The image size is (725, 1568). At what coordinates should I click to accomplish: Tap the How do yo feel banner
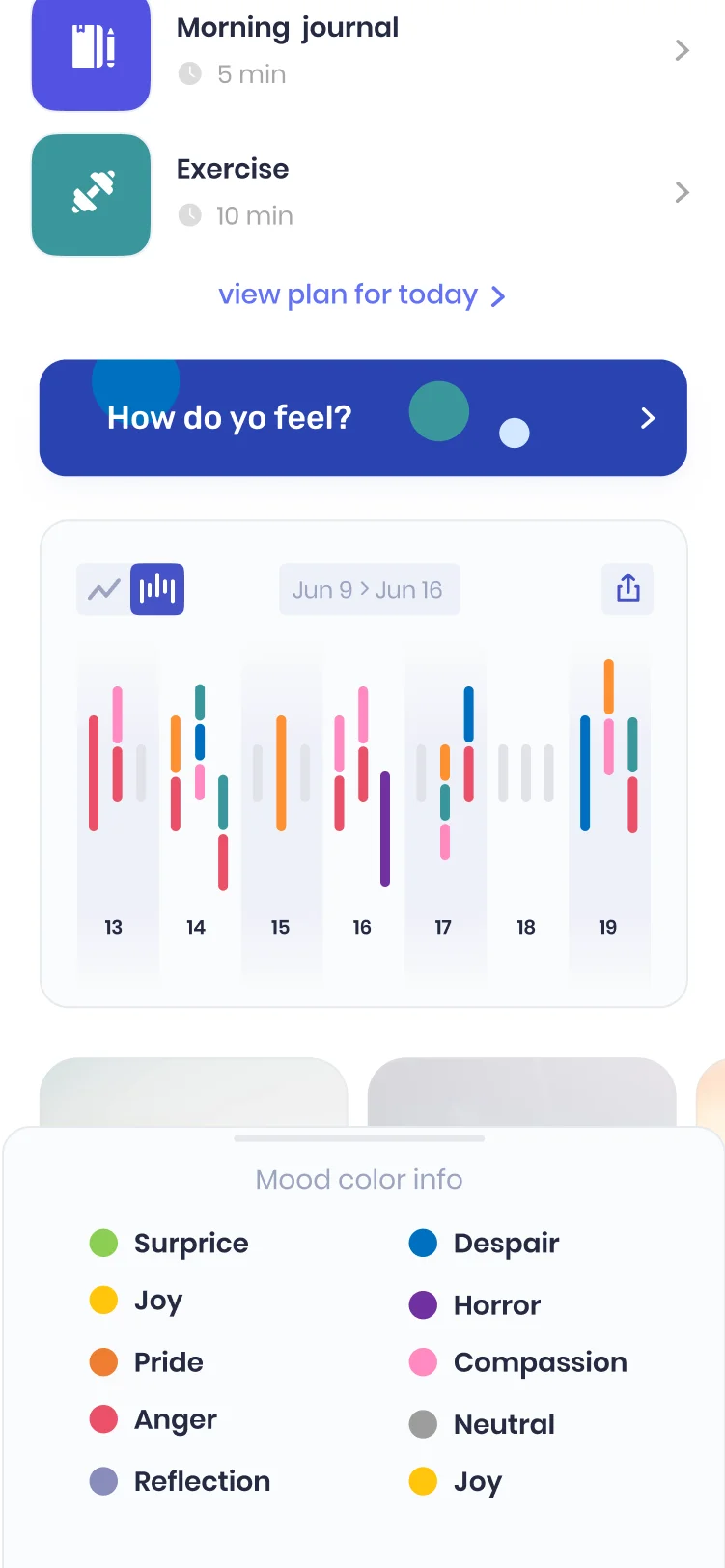(363, 418)
